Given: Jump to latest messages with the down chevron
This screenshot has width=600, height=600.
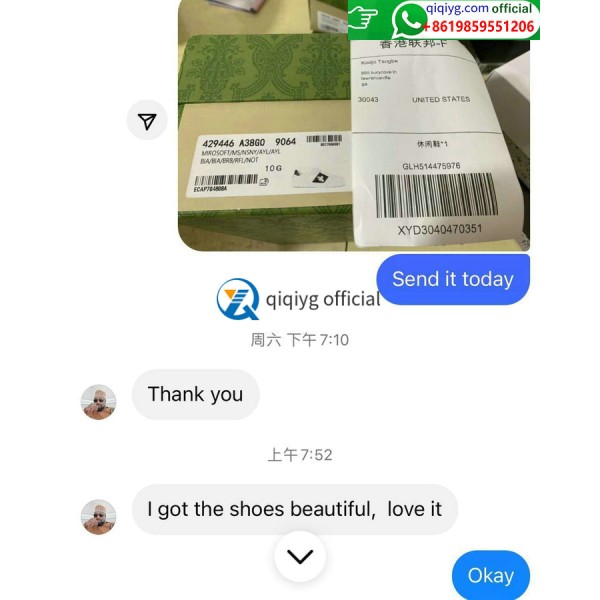Looking at the screenshot, I should tap(299, 557).
